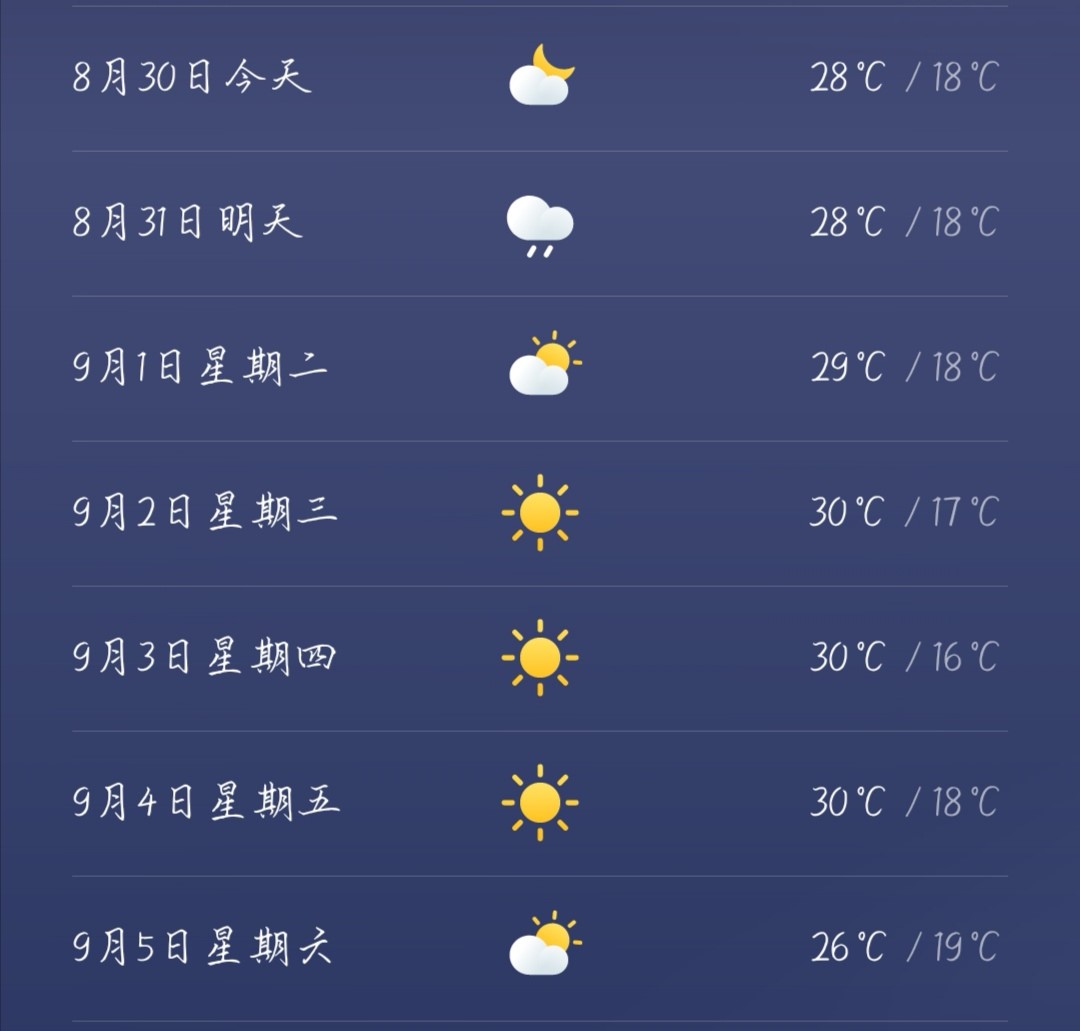Image resolution: width=1080 pixels, height=1031 pixels.
Task: Select the 9月1日 星期二 forecast row
Action: (540, 367)
